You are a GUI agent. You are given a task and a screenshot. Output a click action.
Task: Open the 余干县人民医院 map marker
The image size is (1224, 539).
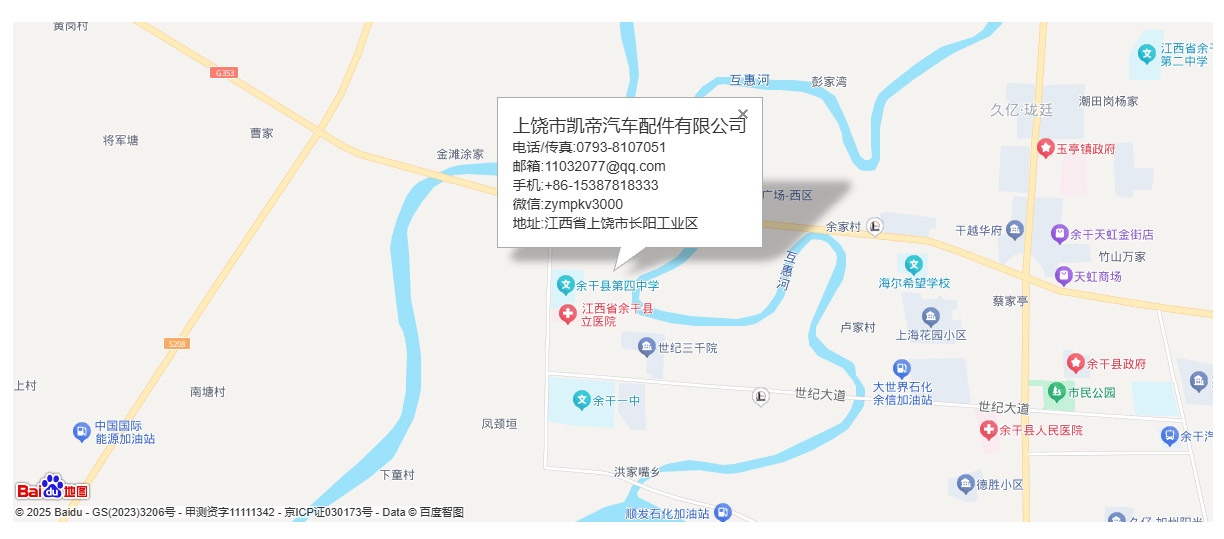click(x=988, y=431)
